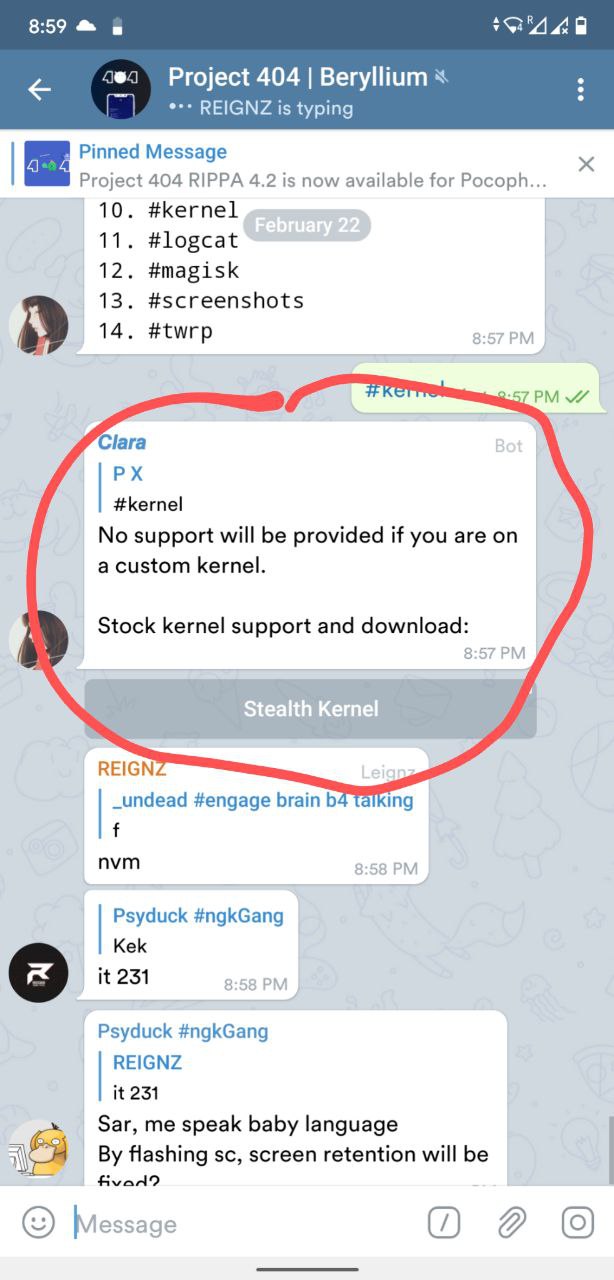Jump to quoted Psyduck #ngkGang Kek message
614x1280 pixels.
(x=197, y=930)
